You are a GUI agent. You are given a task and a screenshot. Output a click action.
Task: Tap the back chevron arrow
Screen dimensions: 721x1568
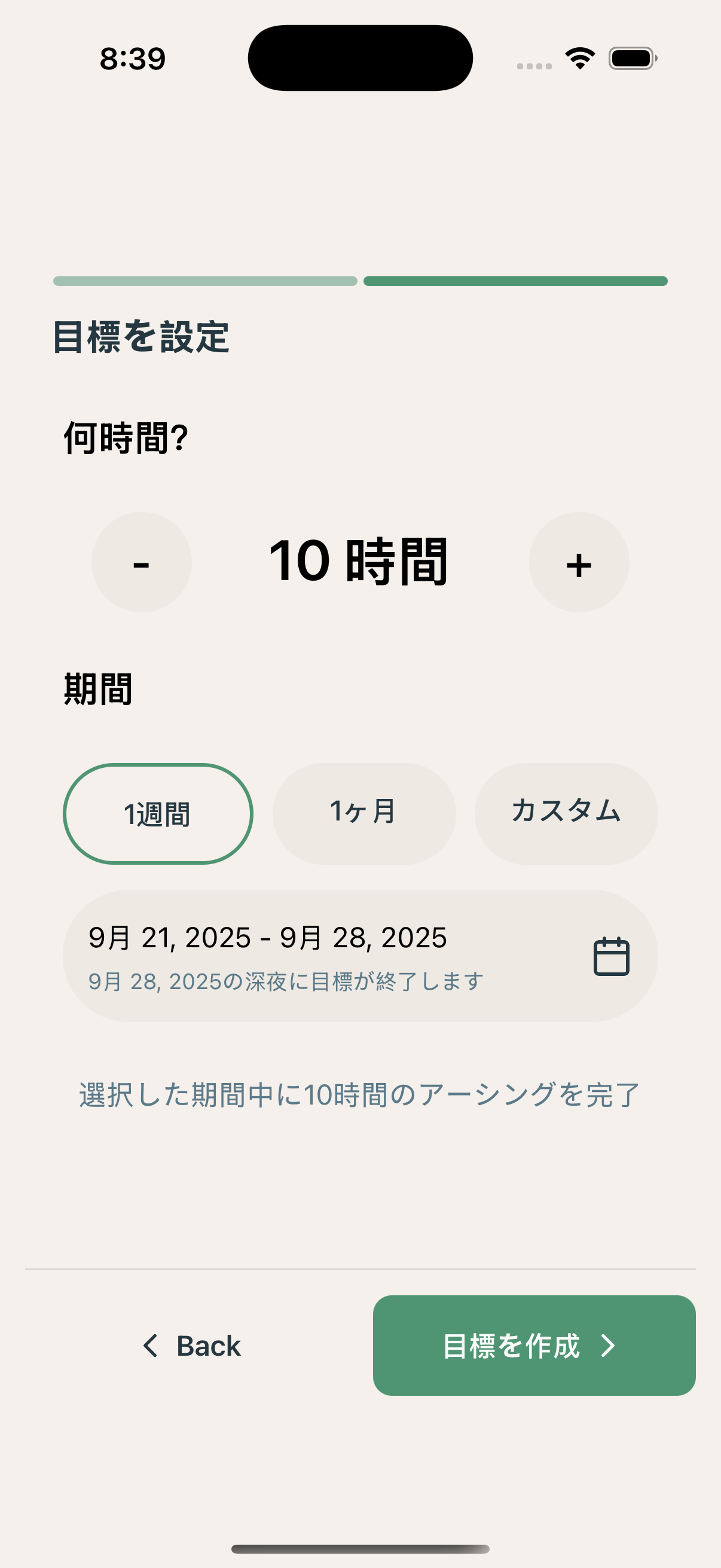click(151, 1346)
